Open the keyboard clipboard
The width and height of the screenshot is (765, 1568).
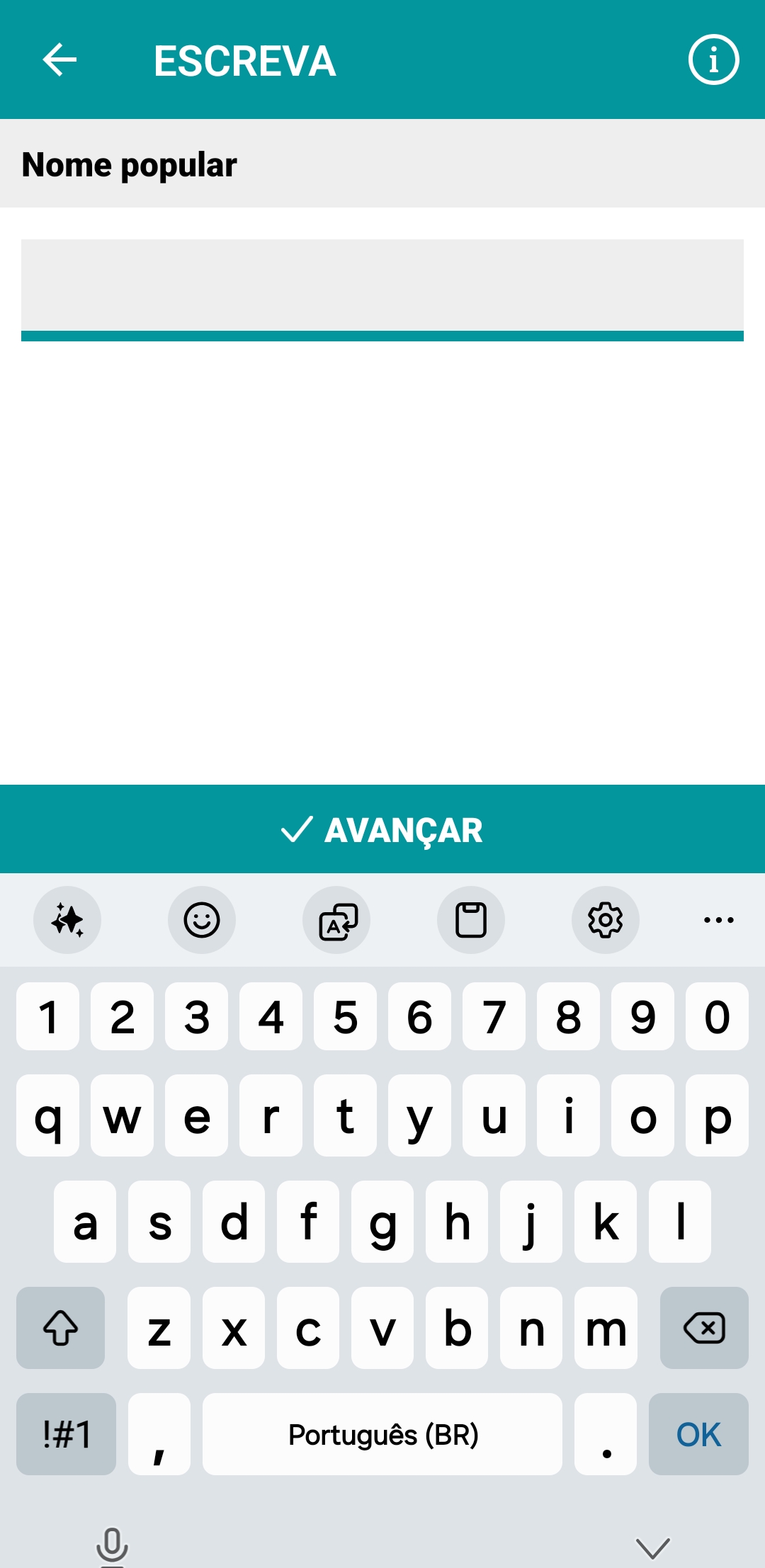pyautogui.click(x=471, y=920)
